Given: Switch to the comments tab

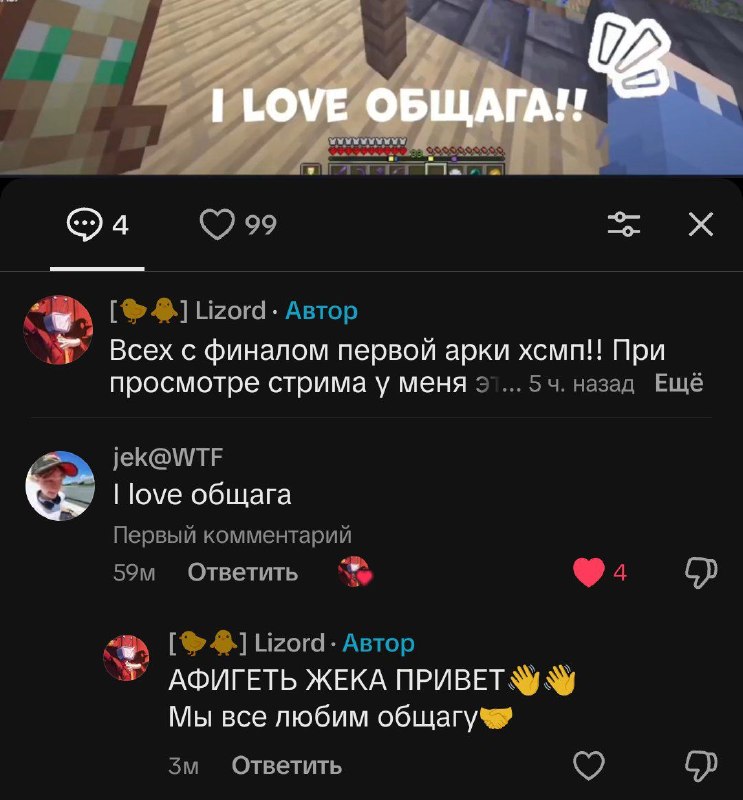Looking at the screenshot, I should pos(97,225).
